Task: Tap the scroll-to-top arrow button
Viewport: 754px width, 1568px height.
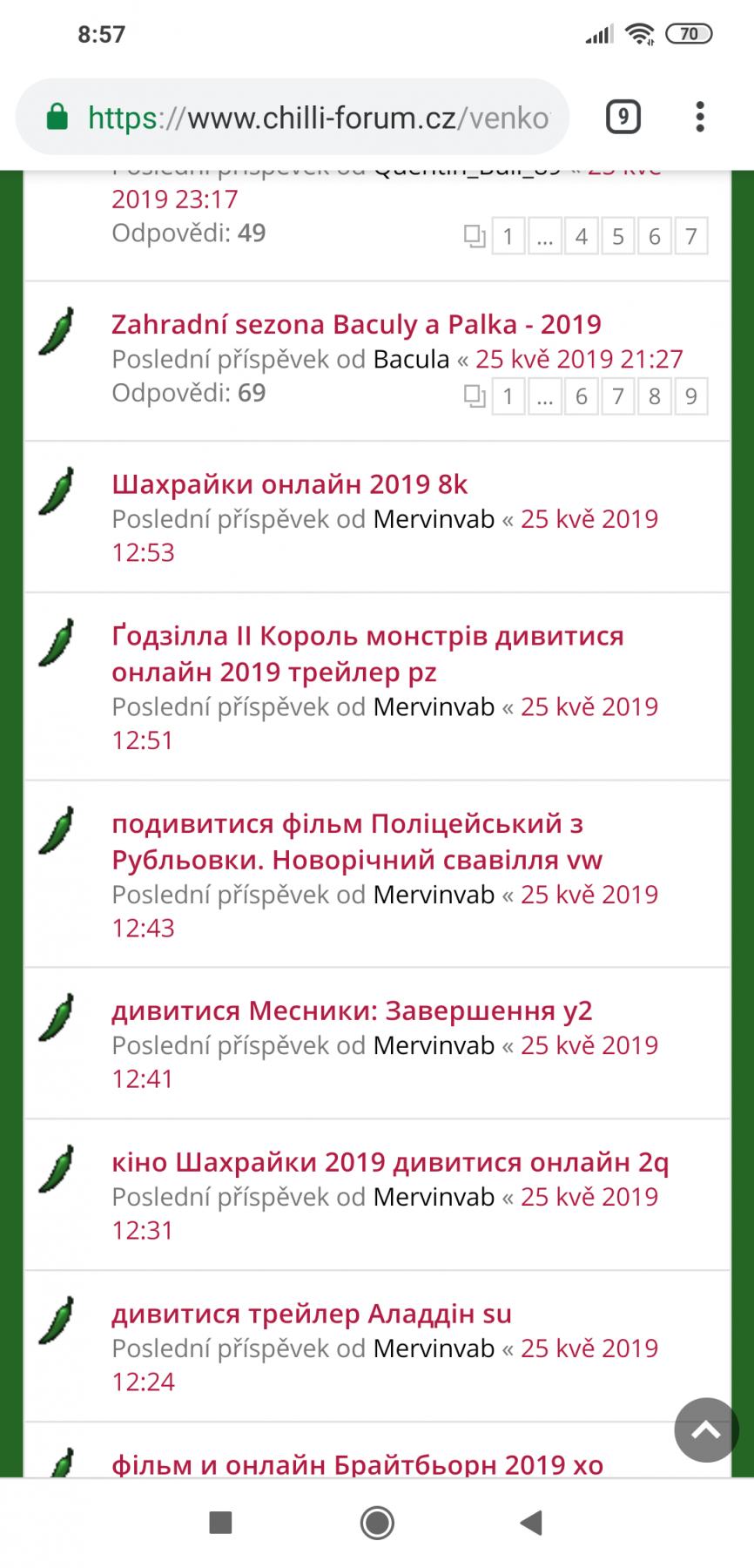Action: point(706,1429)
